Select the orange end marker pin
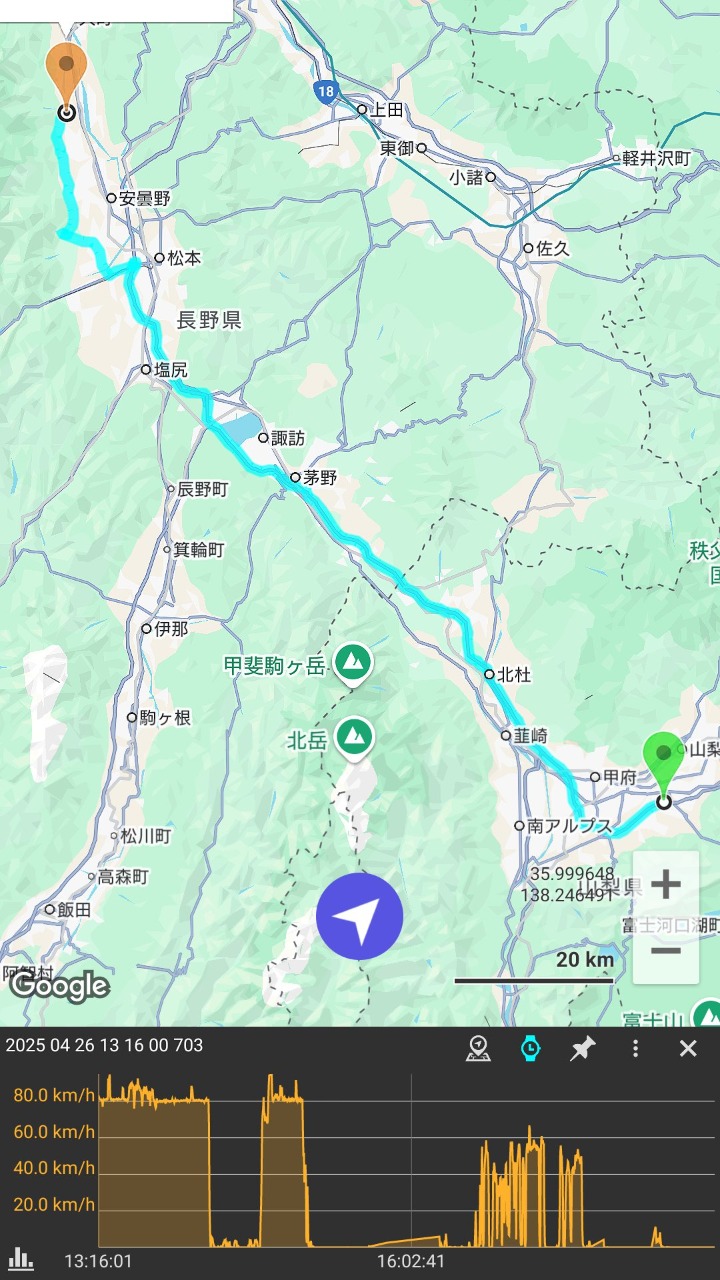The height and width of the screenshot is (1280, 720). (x=66, y=75)
